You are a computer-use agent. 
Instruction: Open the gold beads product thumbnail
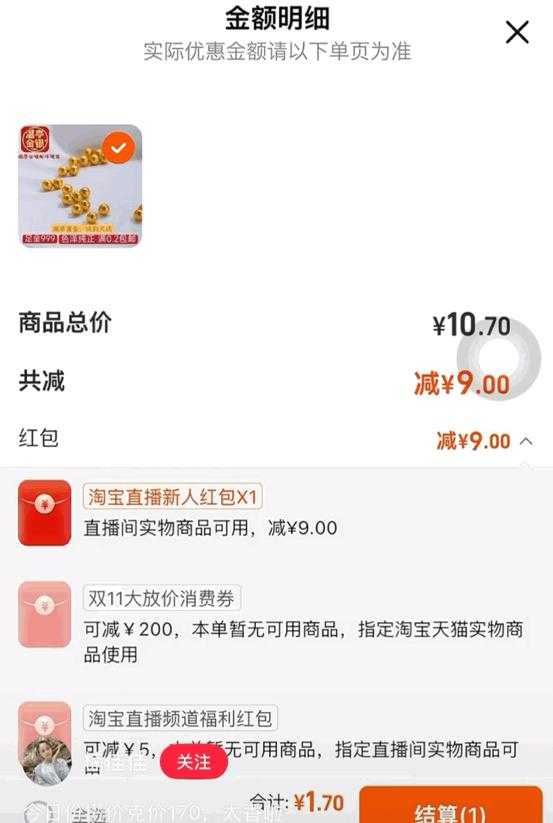coord(80,186)
